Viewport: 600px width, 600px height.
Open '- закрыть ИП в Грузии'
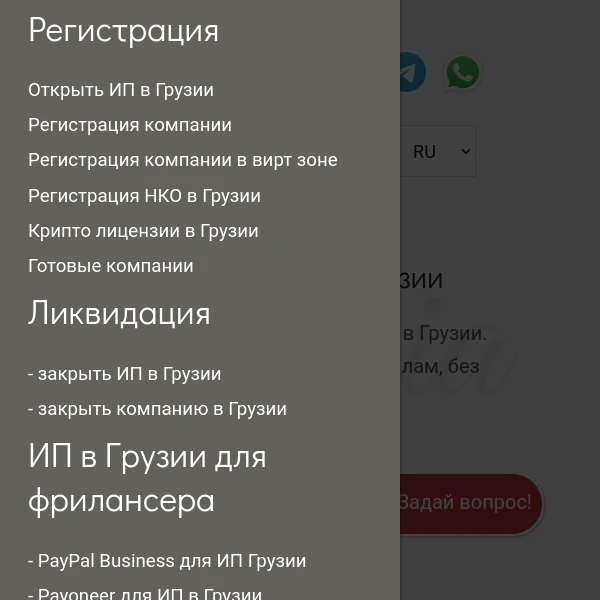pos(125,374)
